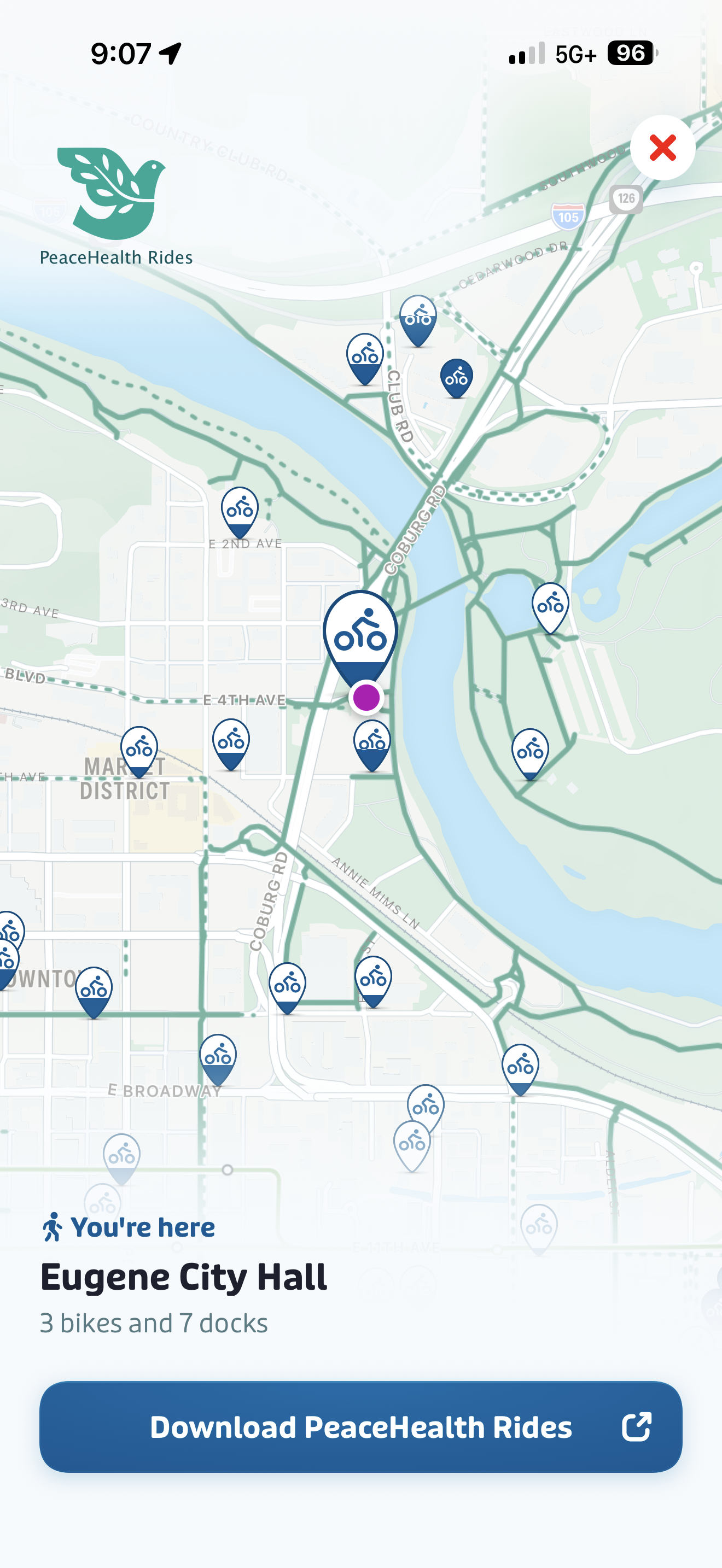The image size is (722, 1568).
Task: Open the overlapping station pins below E Broadway
Action: (x=419, y=1120)
